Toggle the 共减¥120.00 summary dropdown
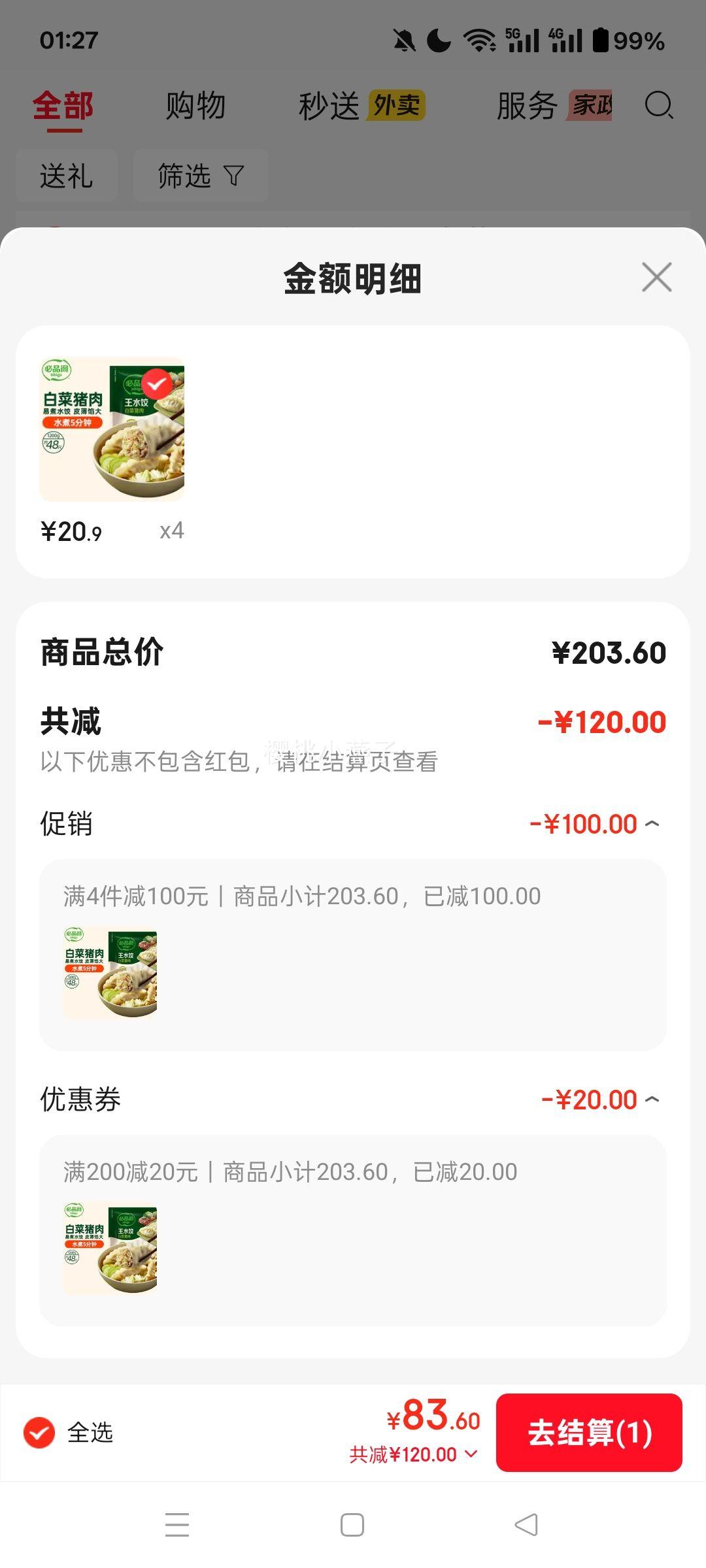Screen dimensions: 706x1568 click(x=413, y=1454)
